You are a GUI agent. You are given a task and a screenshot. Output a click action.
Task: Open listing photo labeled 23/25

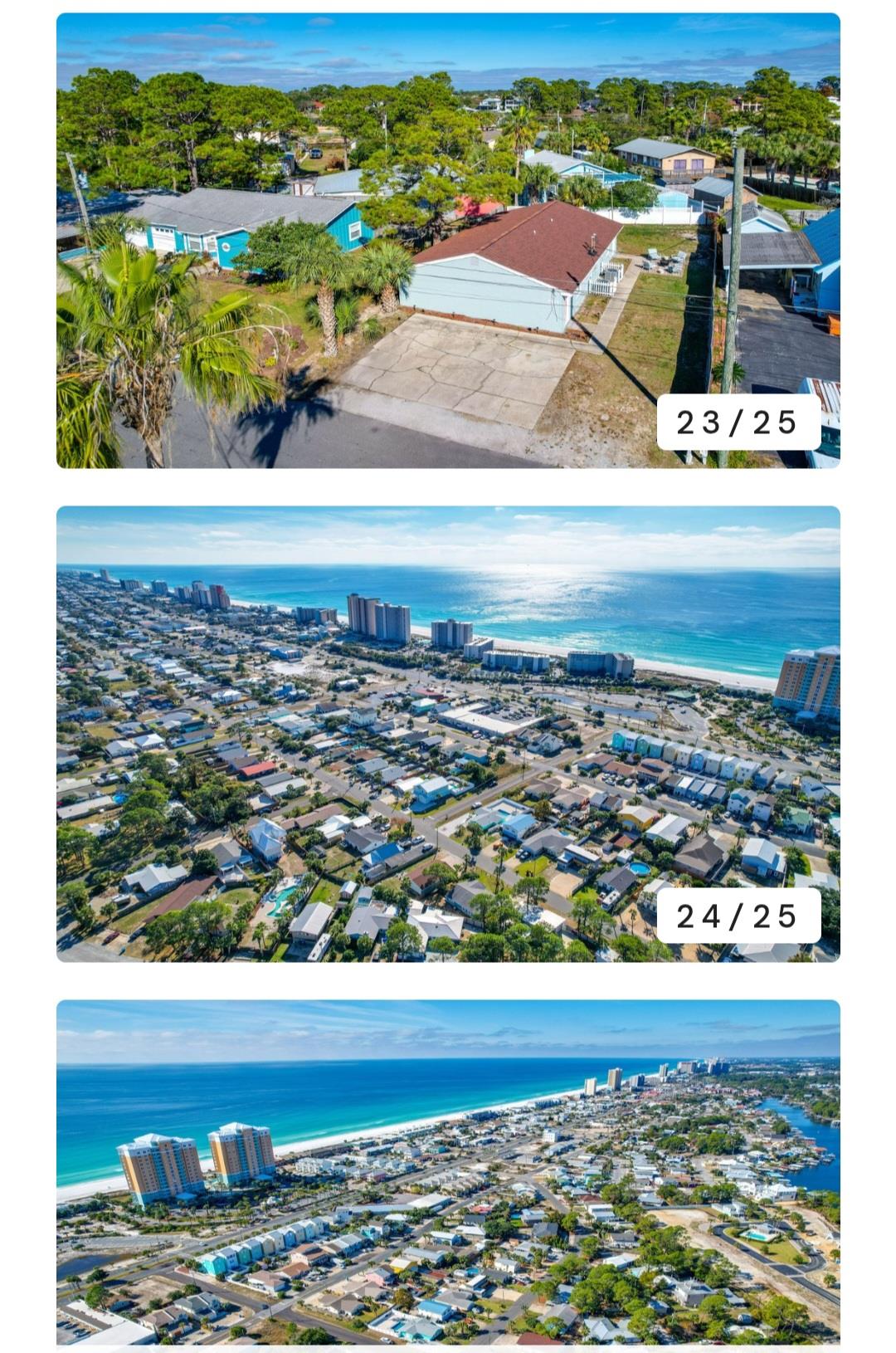click(448, 241)
